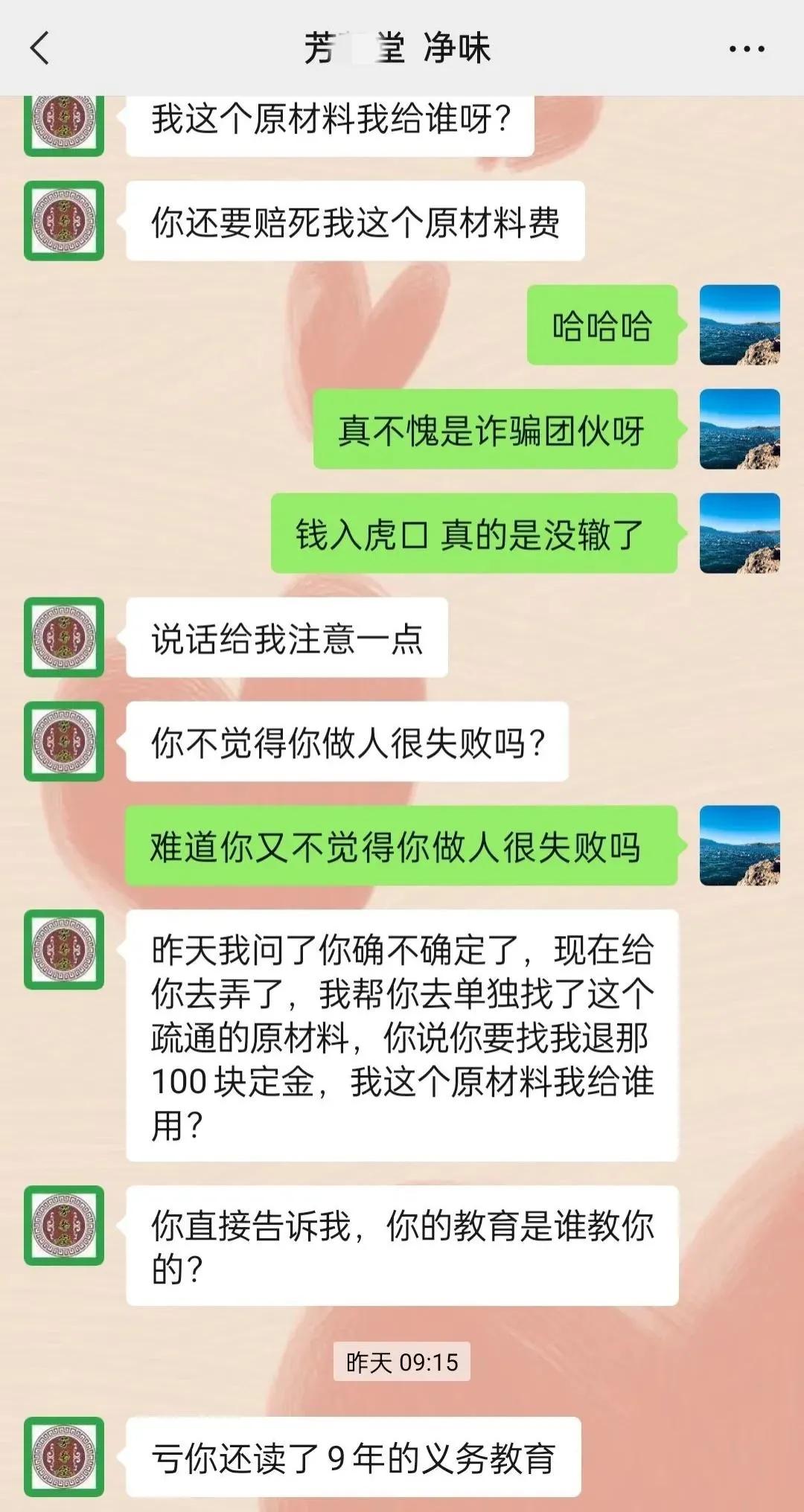Image resolution: width=804 pixels, height=1512 pixels.
Task: Tap the ocean avatar beside 难道你又不觉得你做人很失败吗
Action: pyautogui.click(x=741, y=848)
